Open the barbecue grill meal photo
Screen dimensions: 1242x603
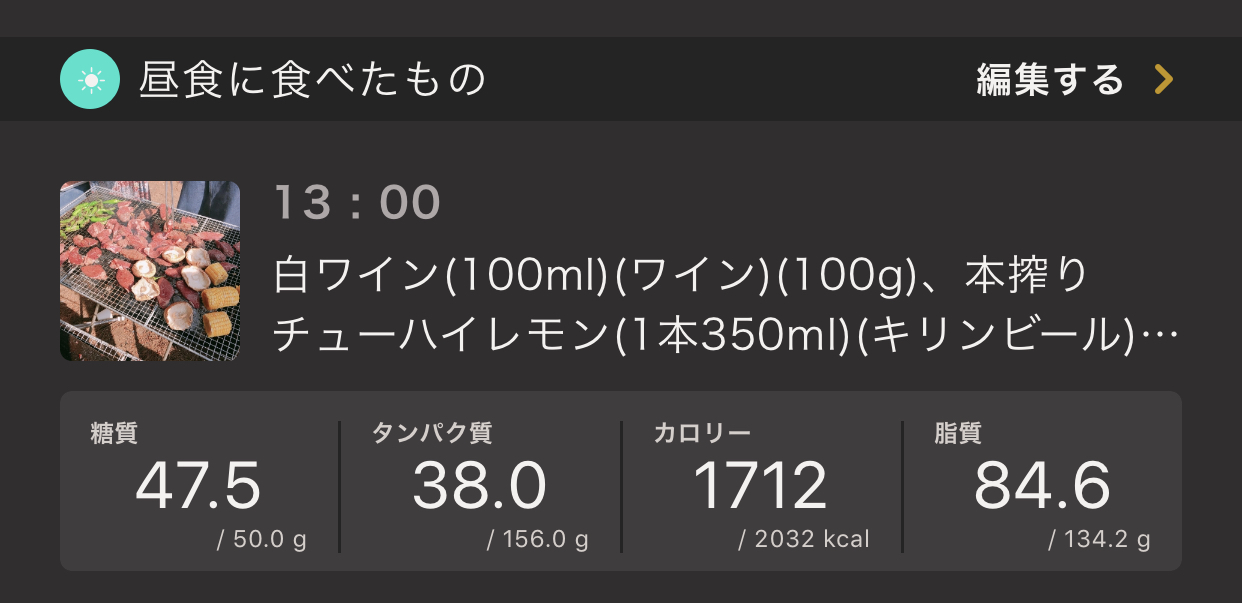[150, 271]
